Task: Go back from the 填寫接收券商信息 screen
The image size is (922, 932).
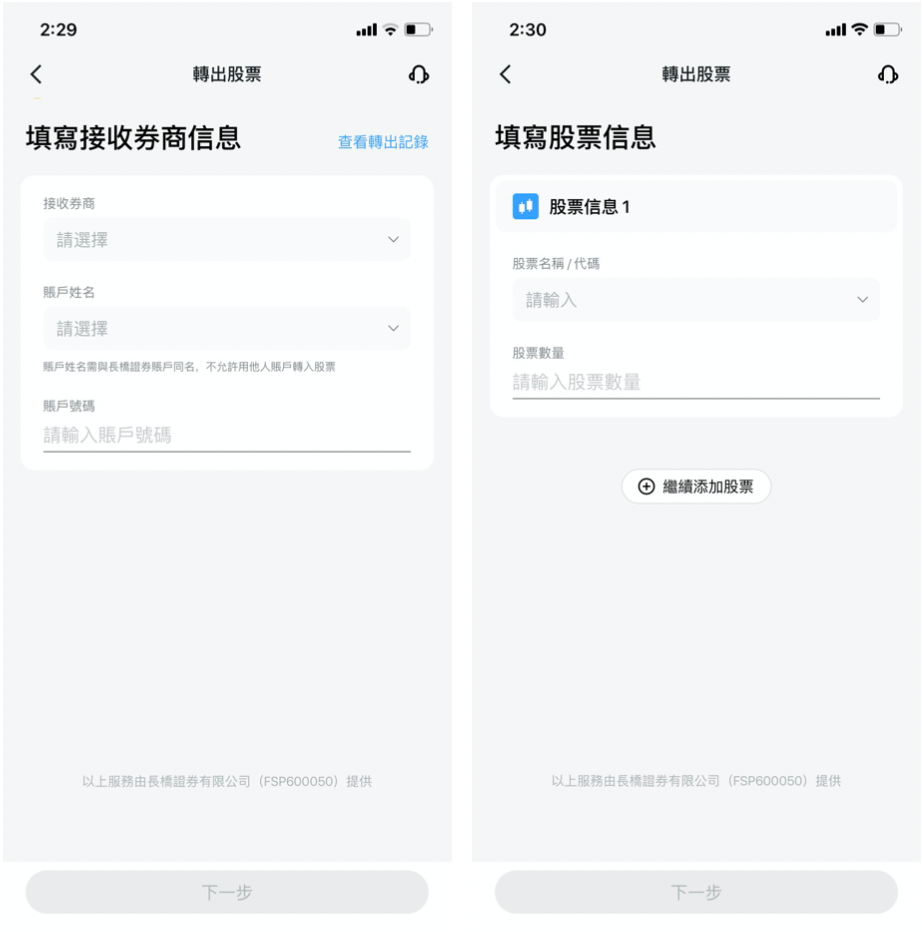Action: coord(37,74)
